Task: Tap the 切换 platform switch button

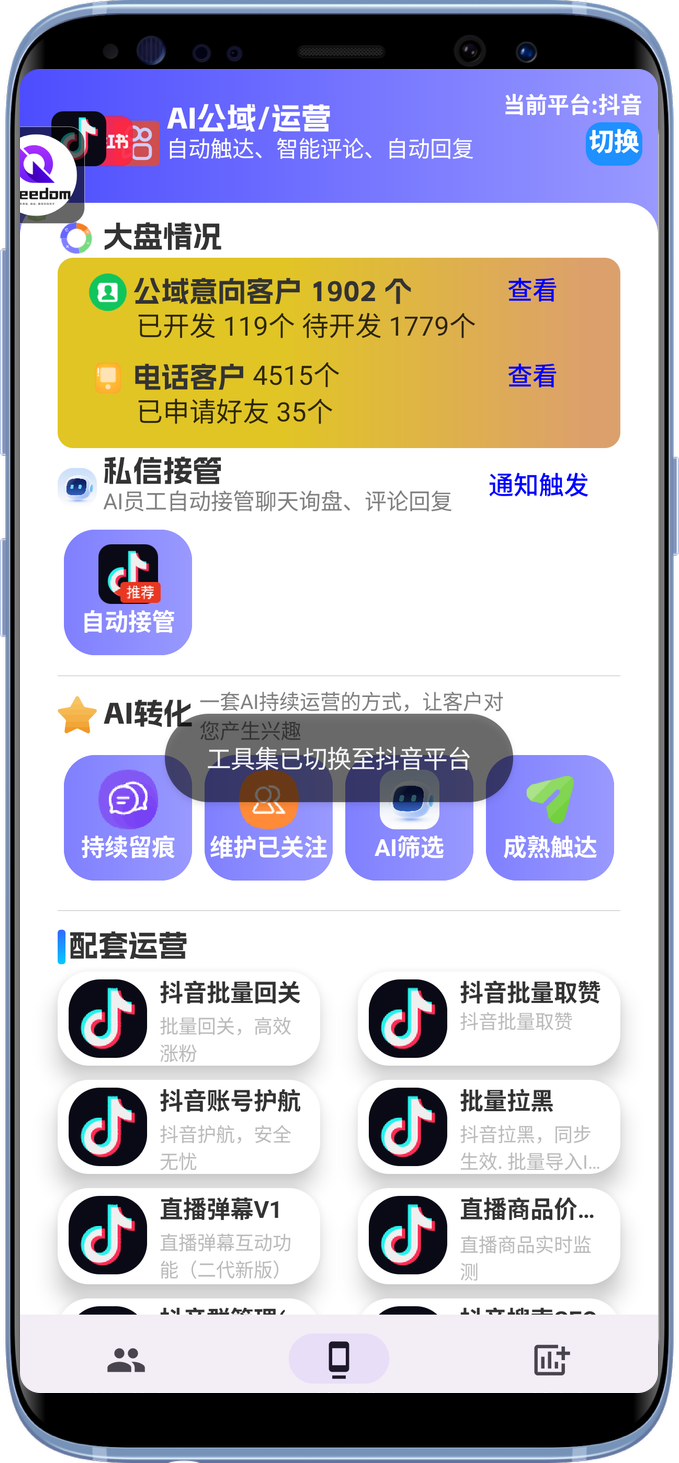Action: (613, 143)
